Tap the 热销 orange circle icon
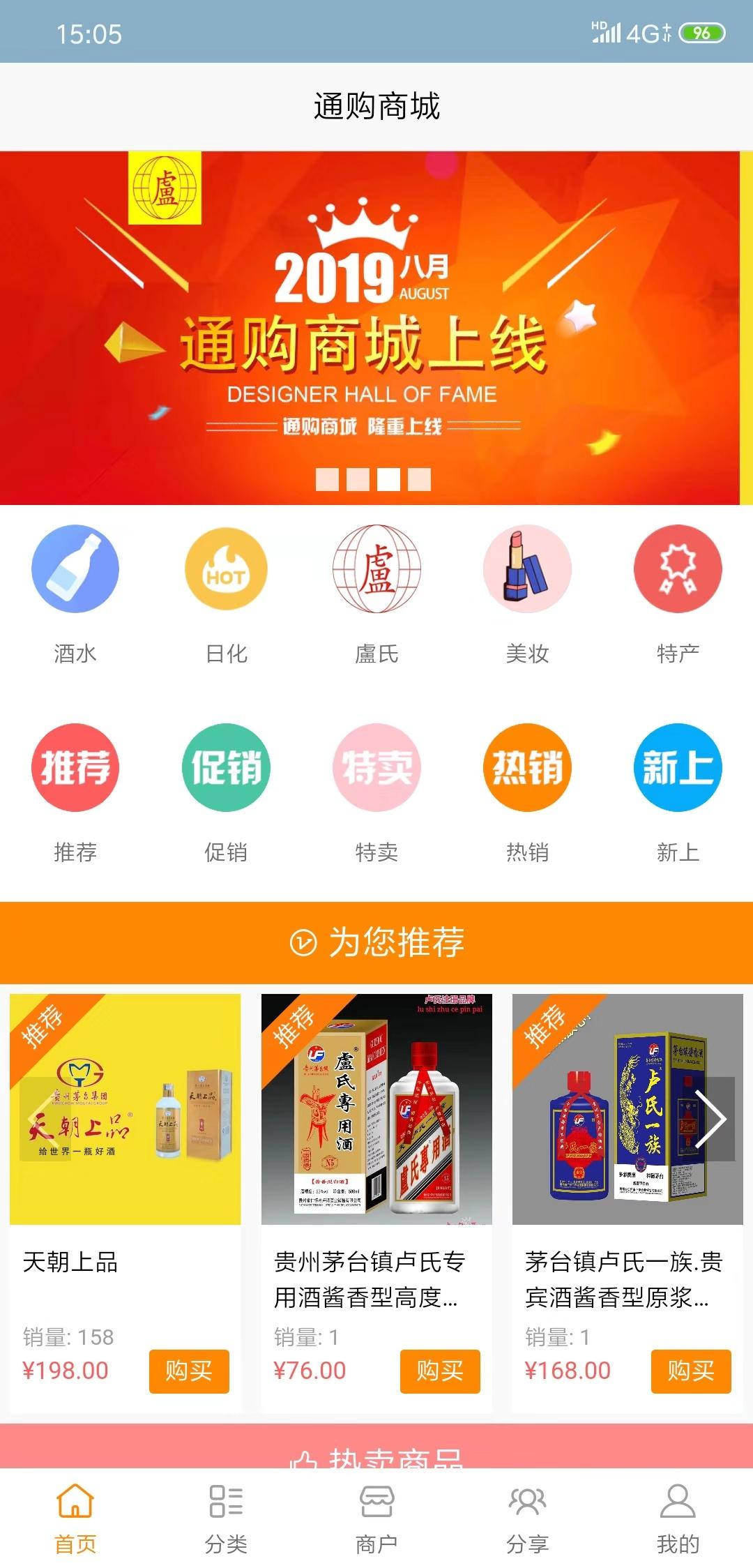Viewport: 753px width, 1568px height. pos(527,767)
